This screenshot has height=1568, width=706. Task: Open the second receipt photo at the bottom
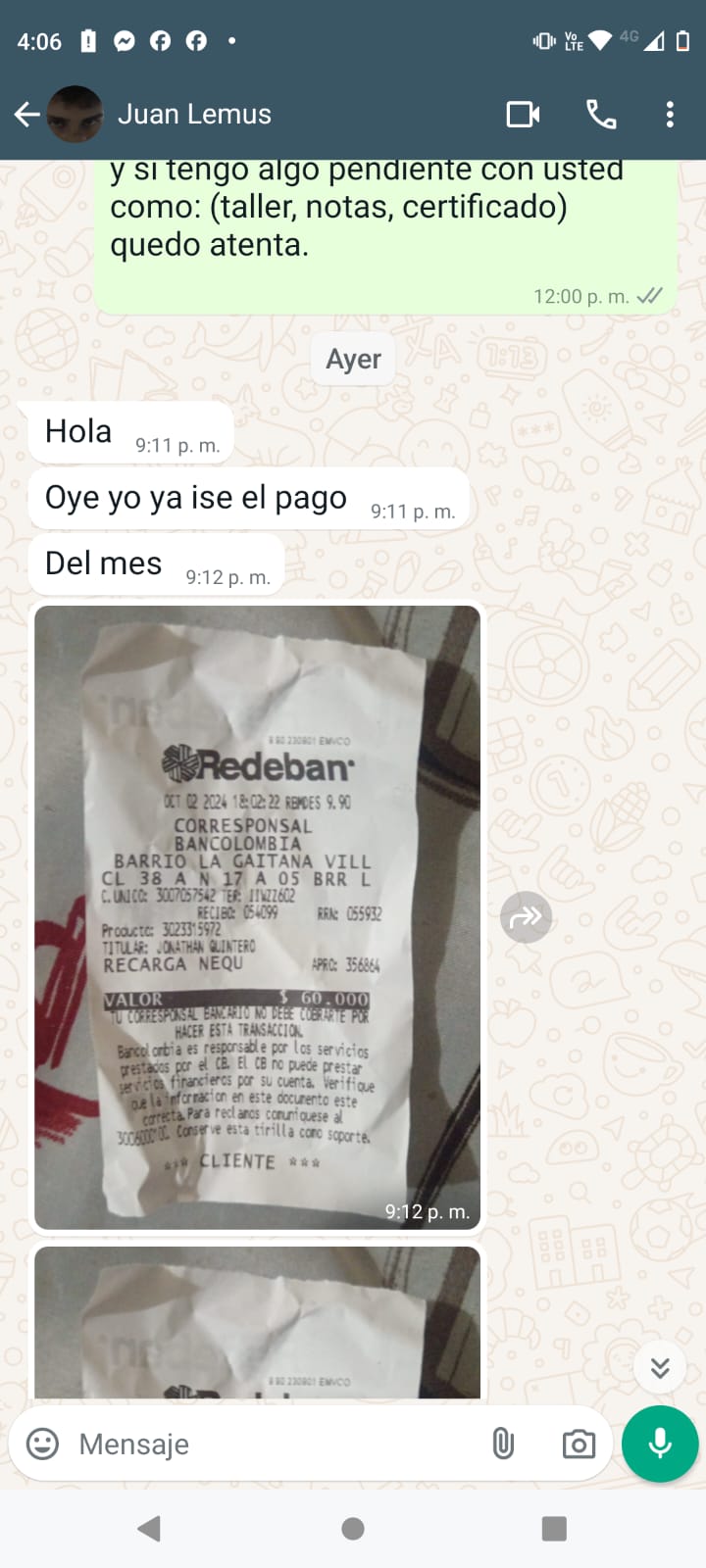[257, 1323]
